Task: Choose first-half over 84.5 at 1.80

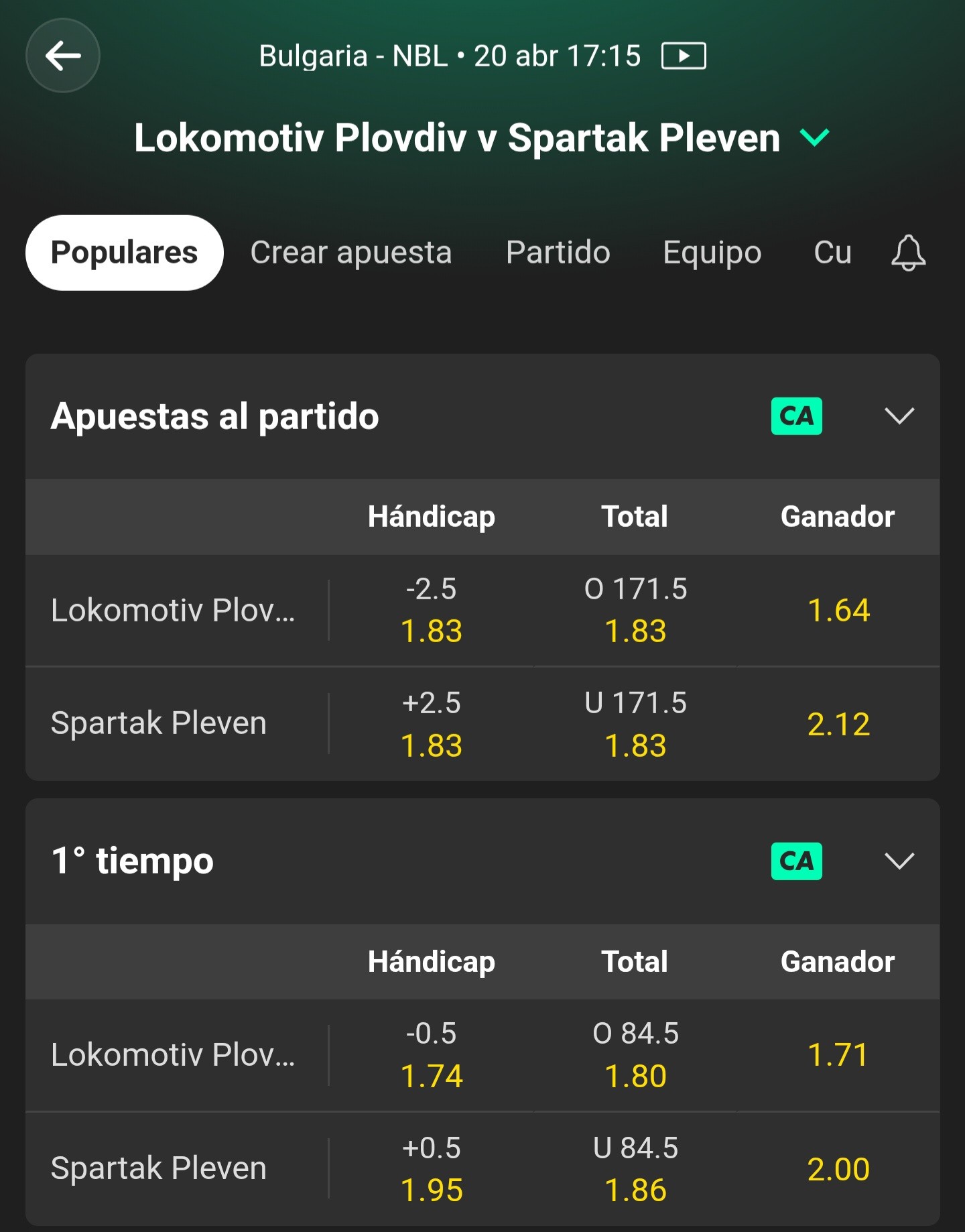Action: 635,1056
